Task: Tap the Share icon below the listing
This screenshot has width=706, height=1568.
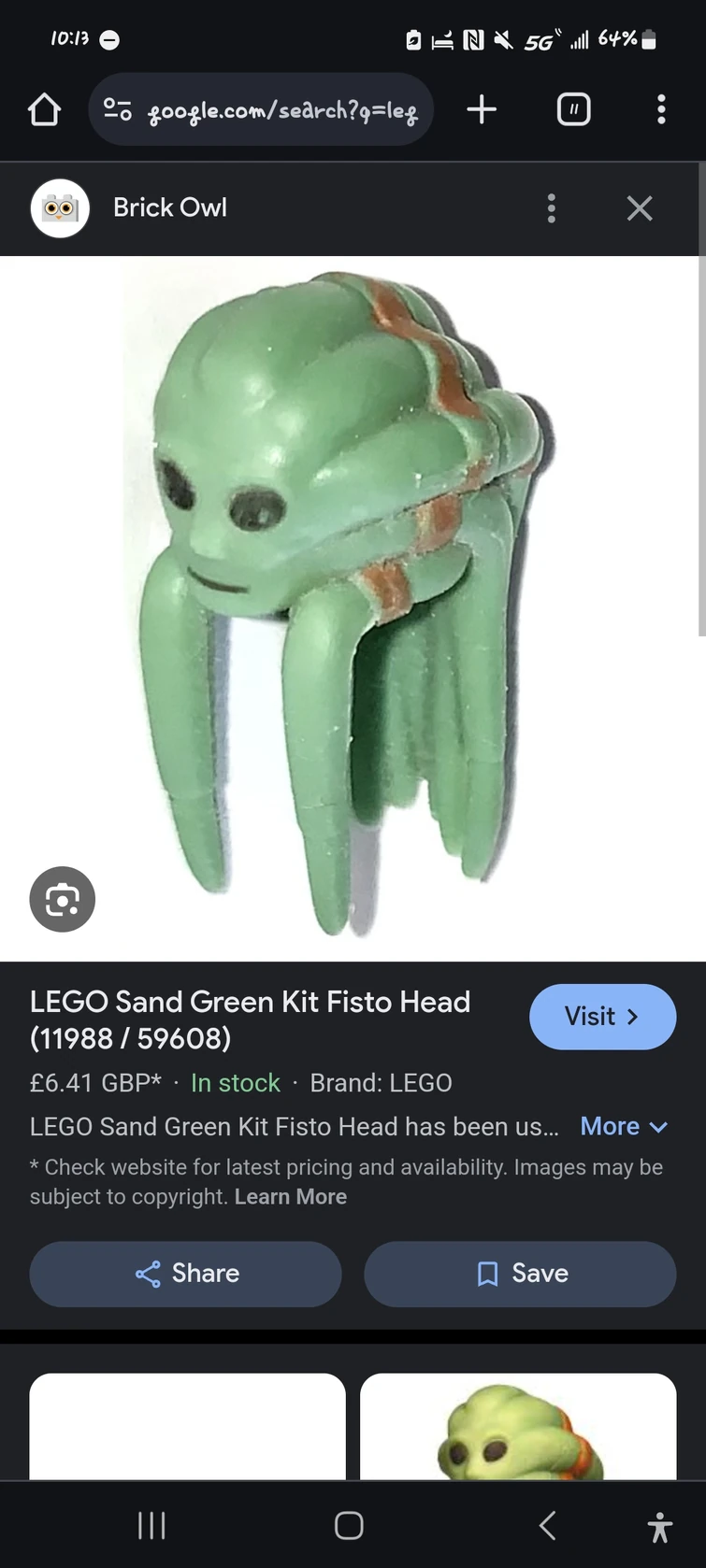Action: point(147,1274)
